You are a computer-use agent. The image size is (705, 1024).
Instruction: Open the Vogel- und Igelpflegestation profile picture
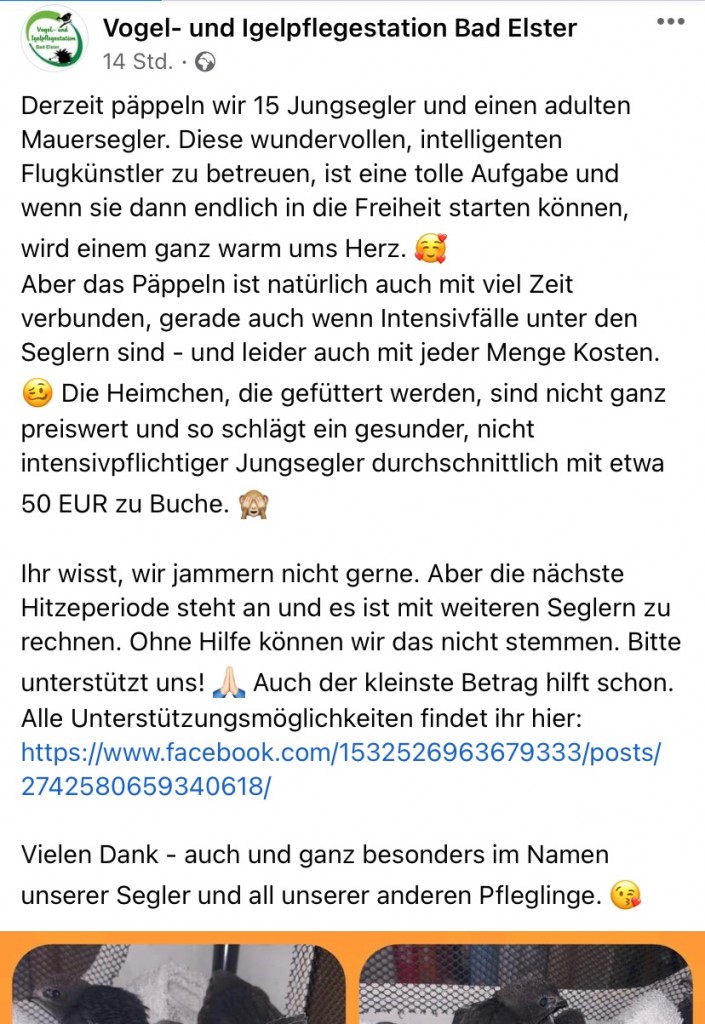tap(53, 39)
